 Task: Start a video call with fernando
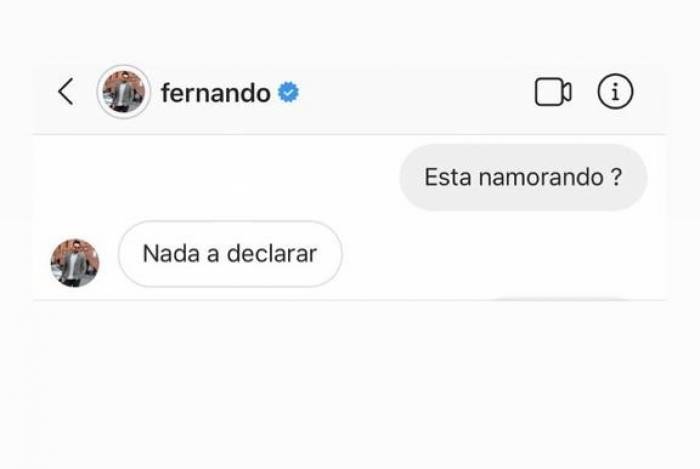click(x=553, y=92)
